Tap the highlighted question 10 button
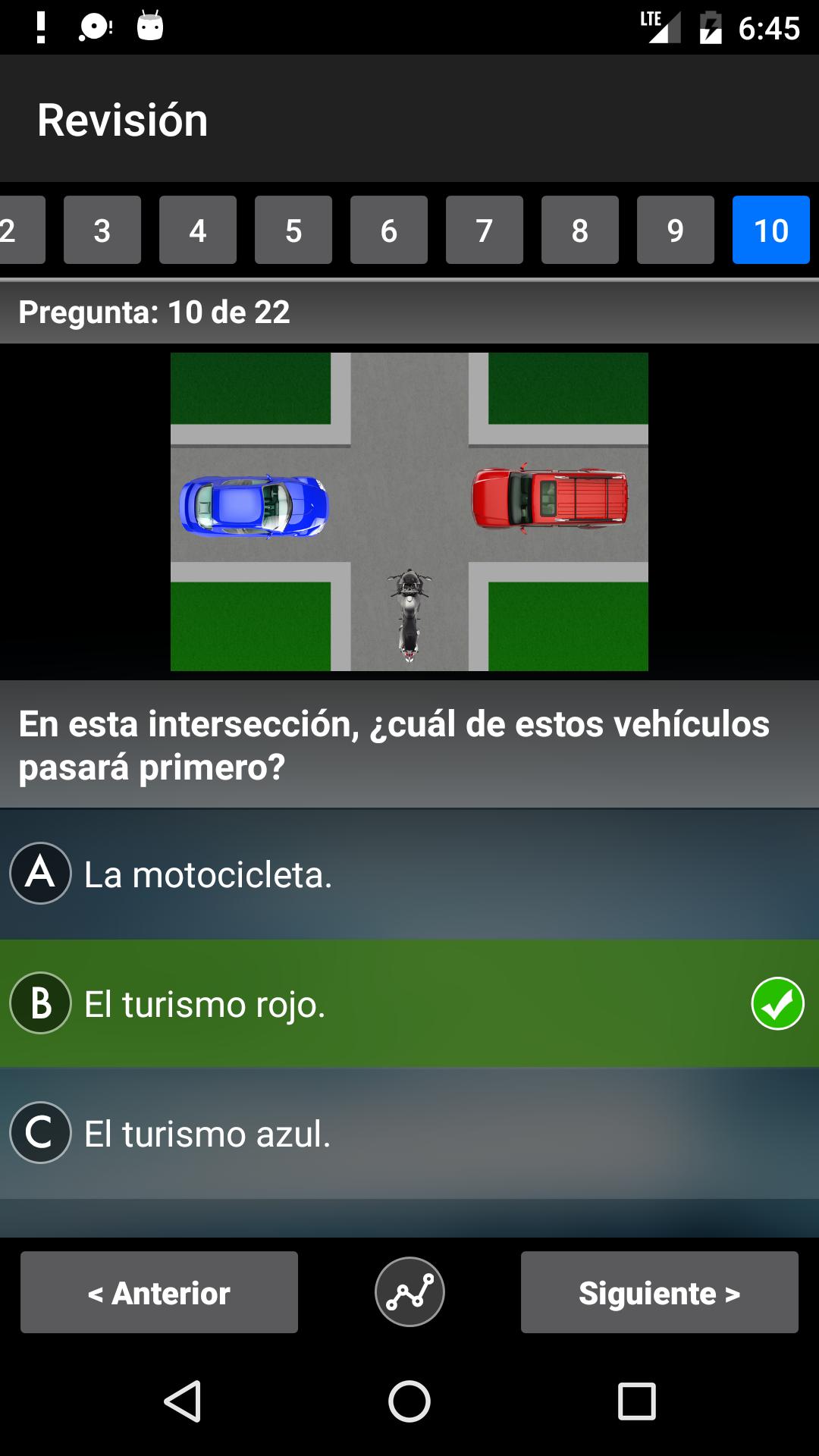The height and width of the screenshot is (1456, 819). (771, 230)
